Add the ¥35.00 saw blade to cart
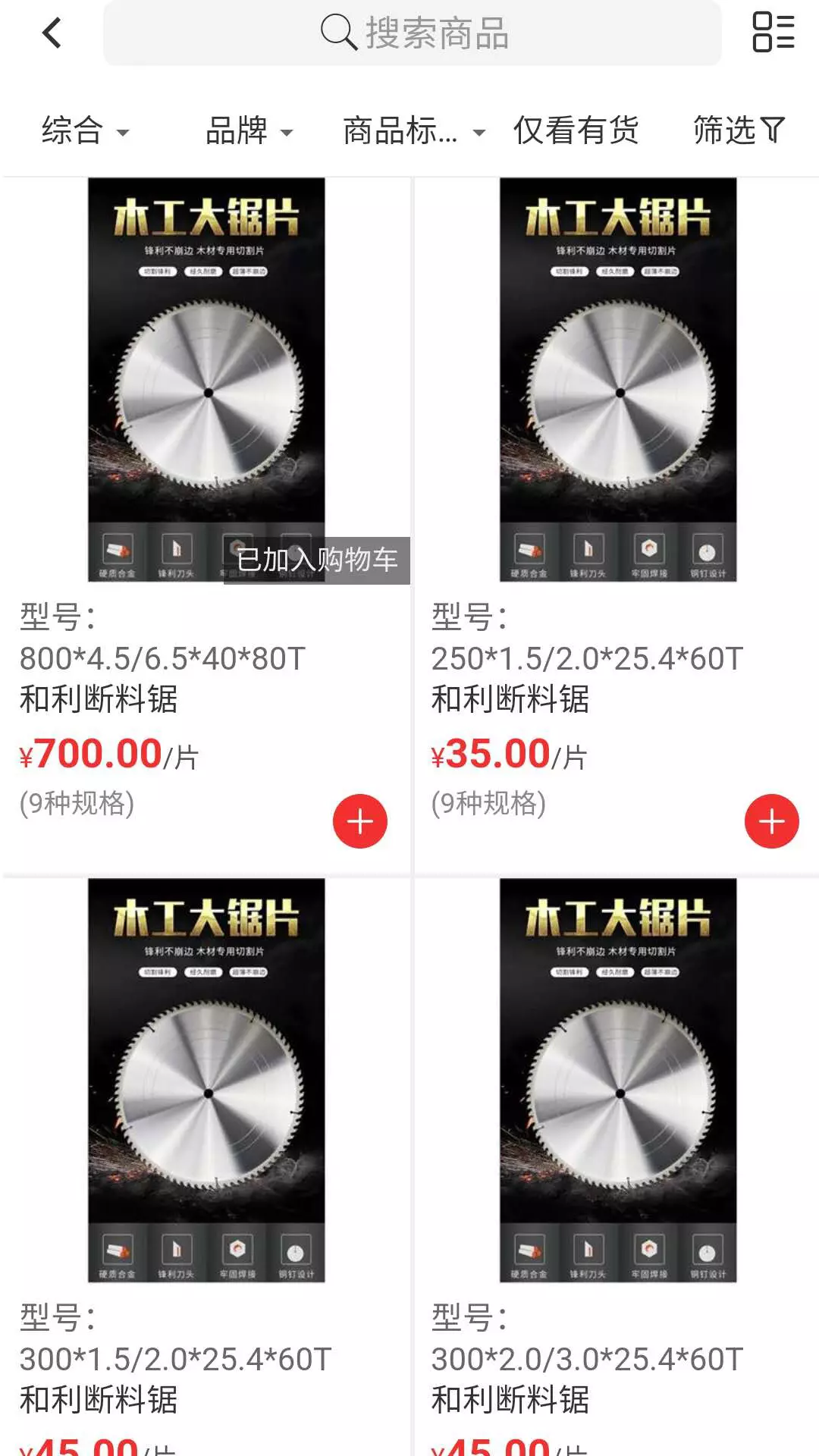Viewport: 819px width, 1456px height. point(772,821)
